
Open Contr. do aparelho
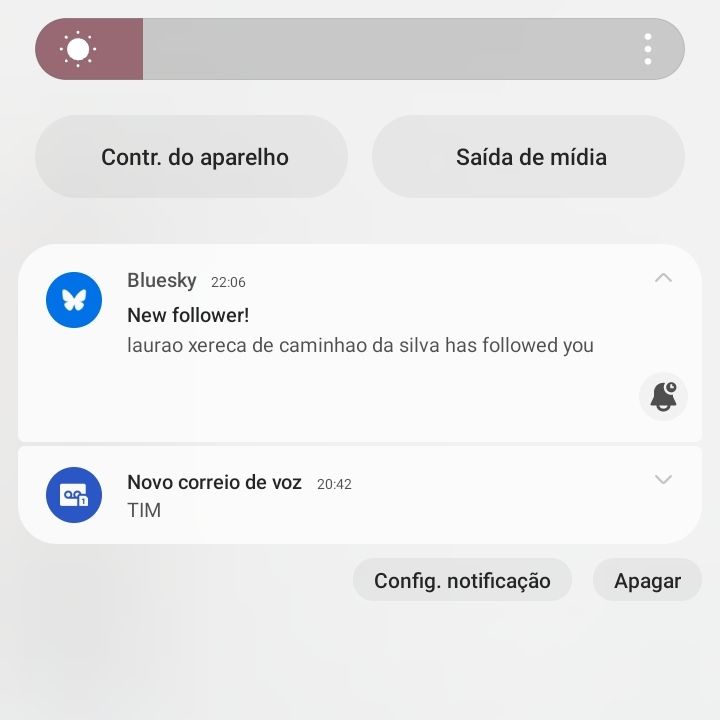pos(192,157)
